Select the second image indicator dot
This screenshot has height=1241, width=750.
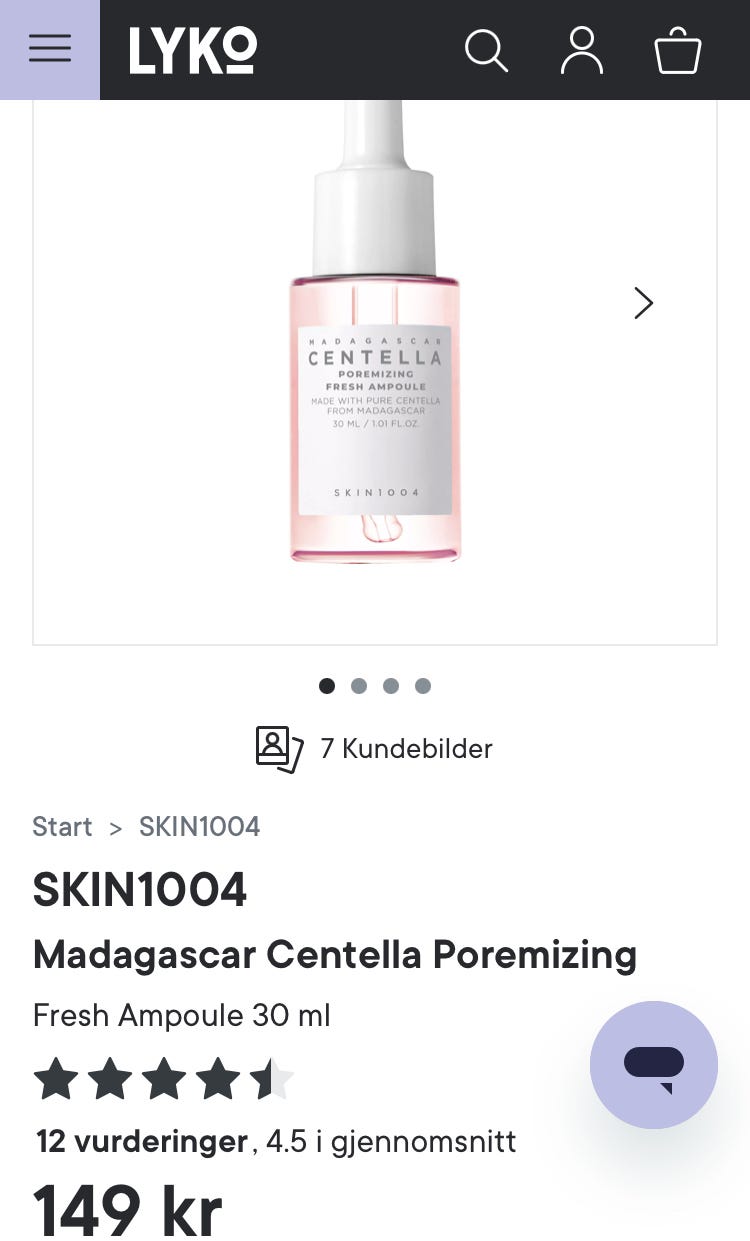(359, 686)
